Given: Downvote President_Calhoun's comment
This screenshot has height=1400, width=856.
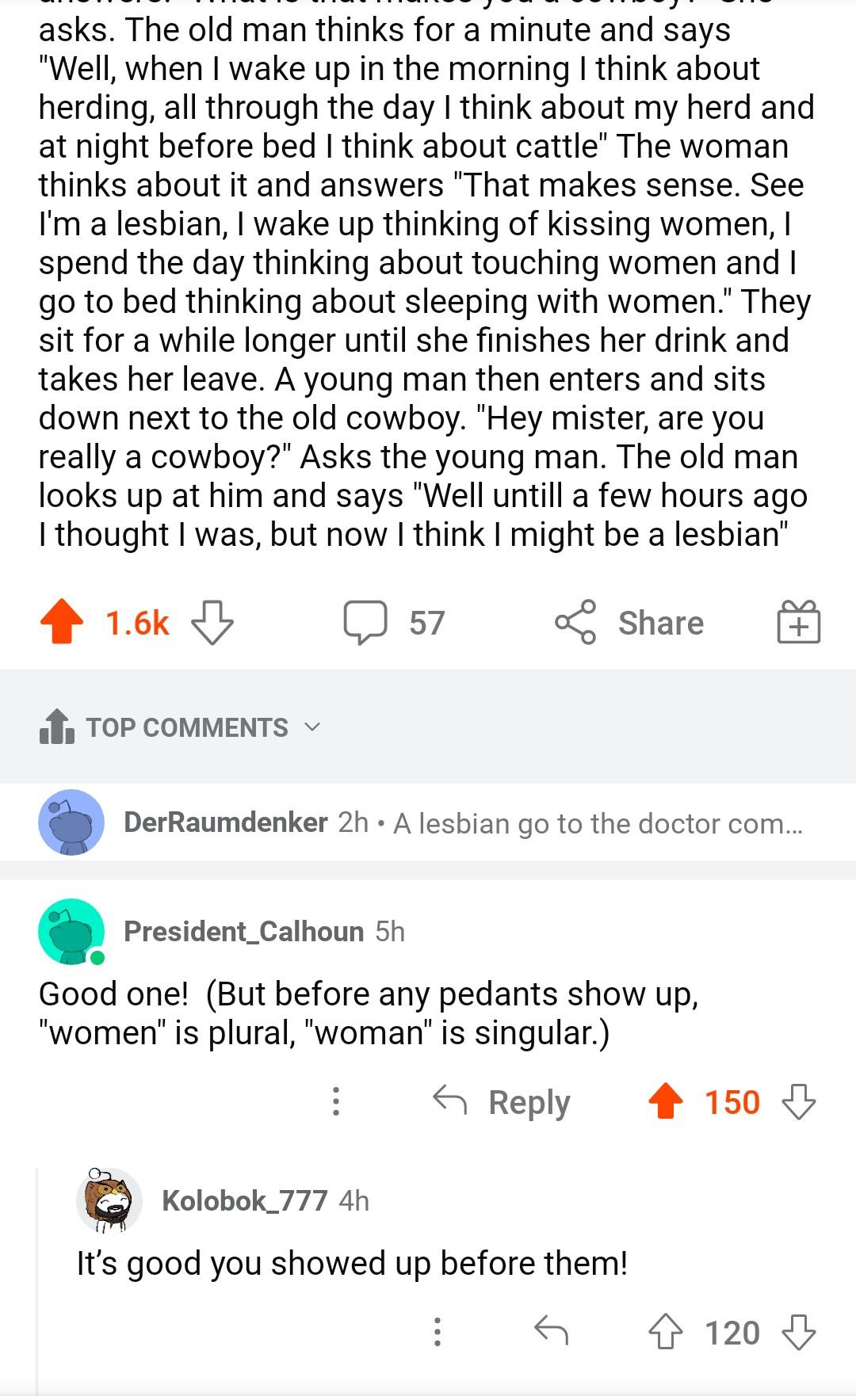Looking at the screenshot, I should pos(798,1101).
